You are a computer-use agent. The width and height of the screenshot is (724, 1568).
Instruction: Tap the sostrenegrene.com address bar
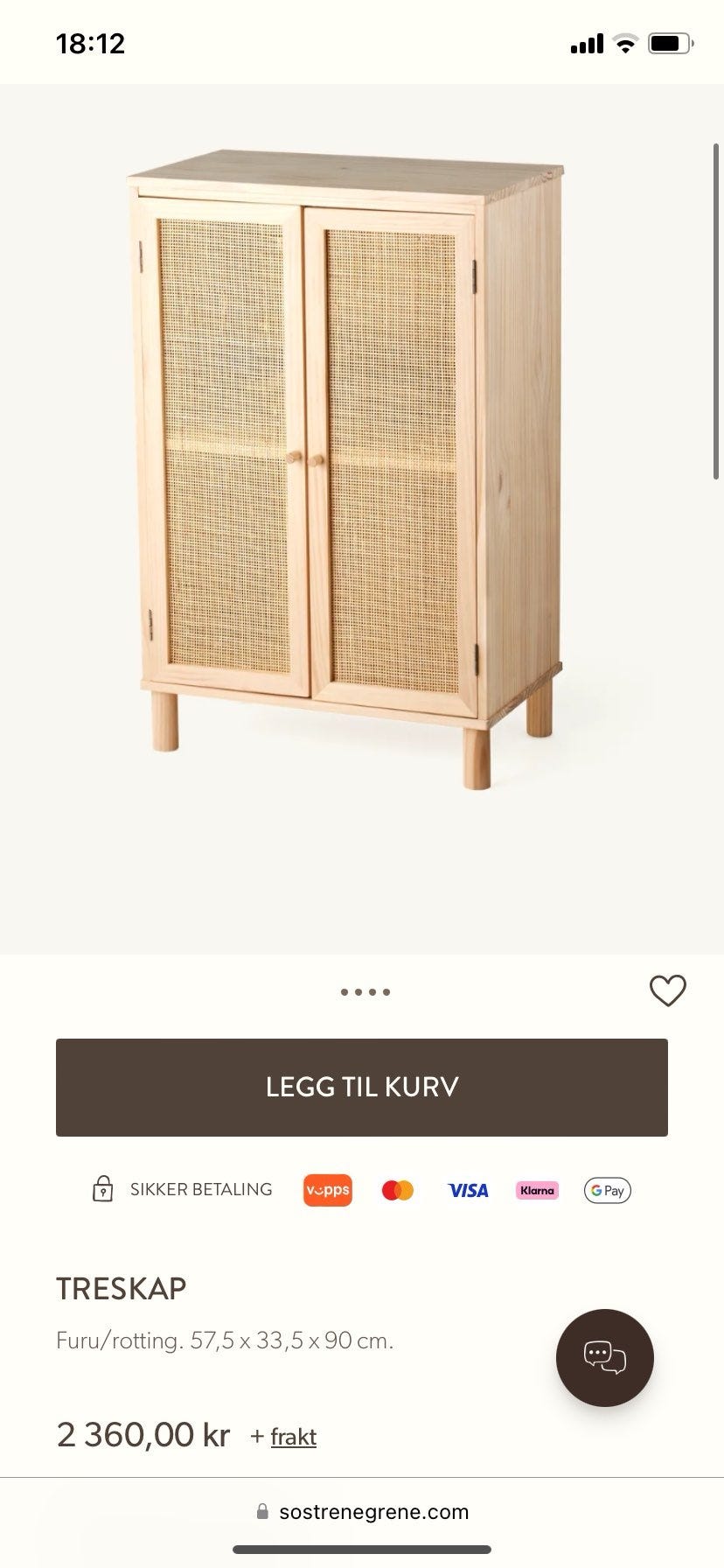(x=362, y=1512)
